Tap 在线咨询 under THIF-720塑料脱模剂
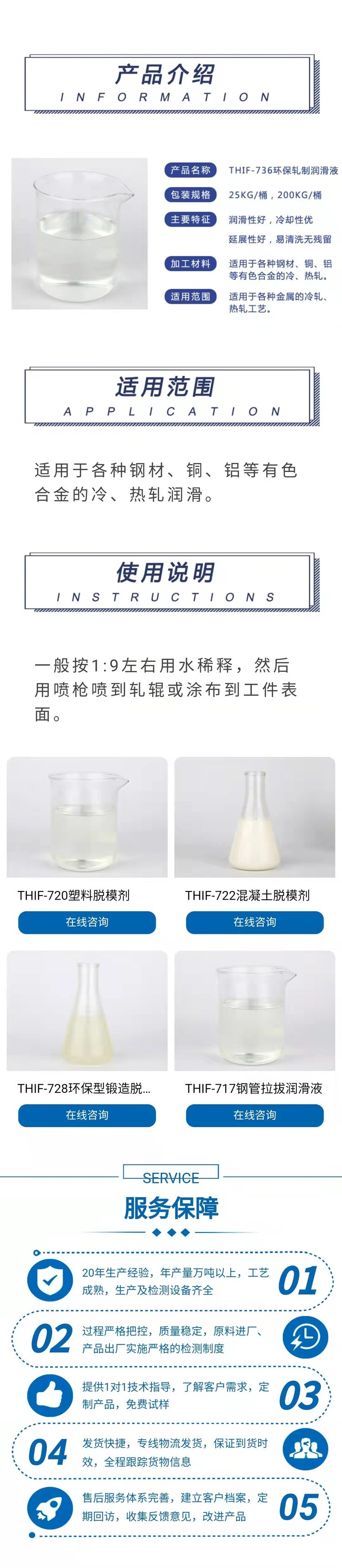Screen dimensions: 342x1568 point(87,922)
